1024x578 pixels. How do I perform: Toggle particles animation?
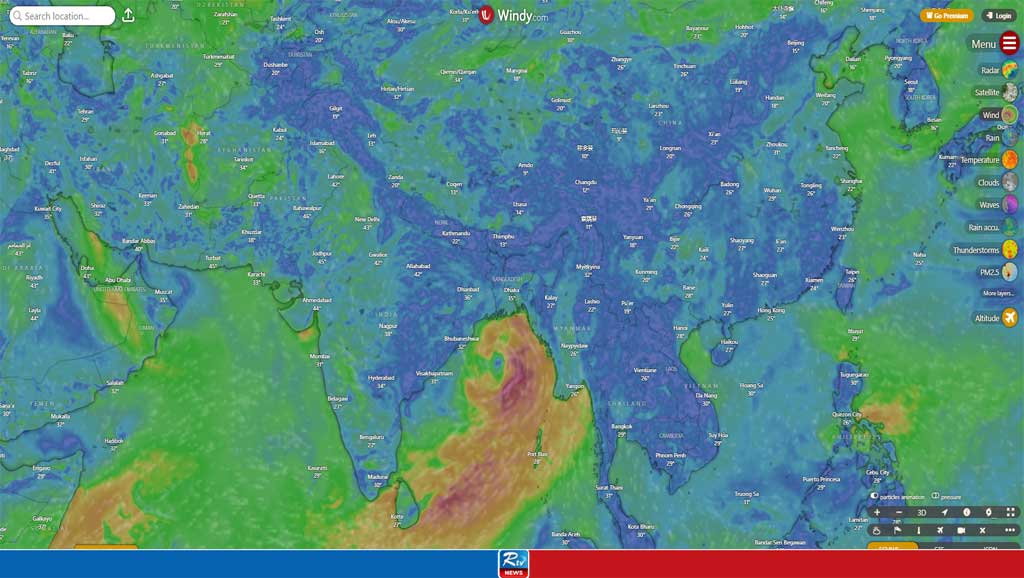coord(898,497)
